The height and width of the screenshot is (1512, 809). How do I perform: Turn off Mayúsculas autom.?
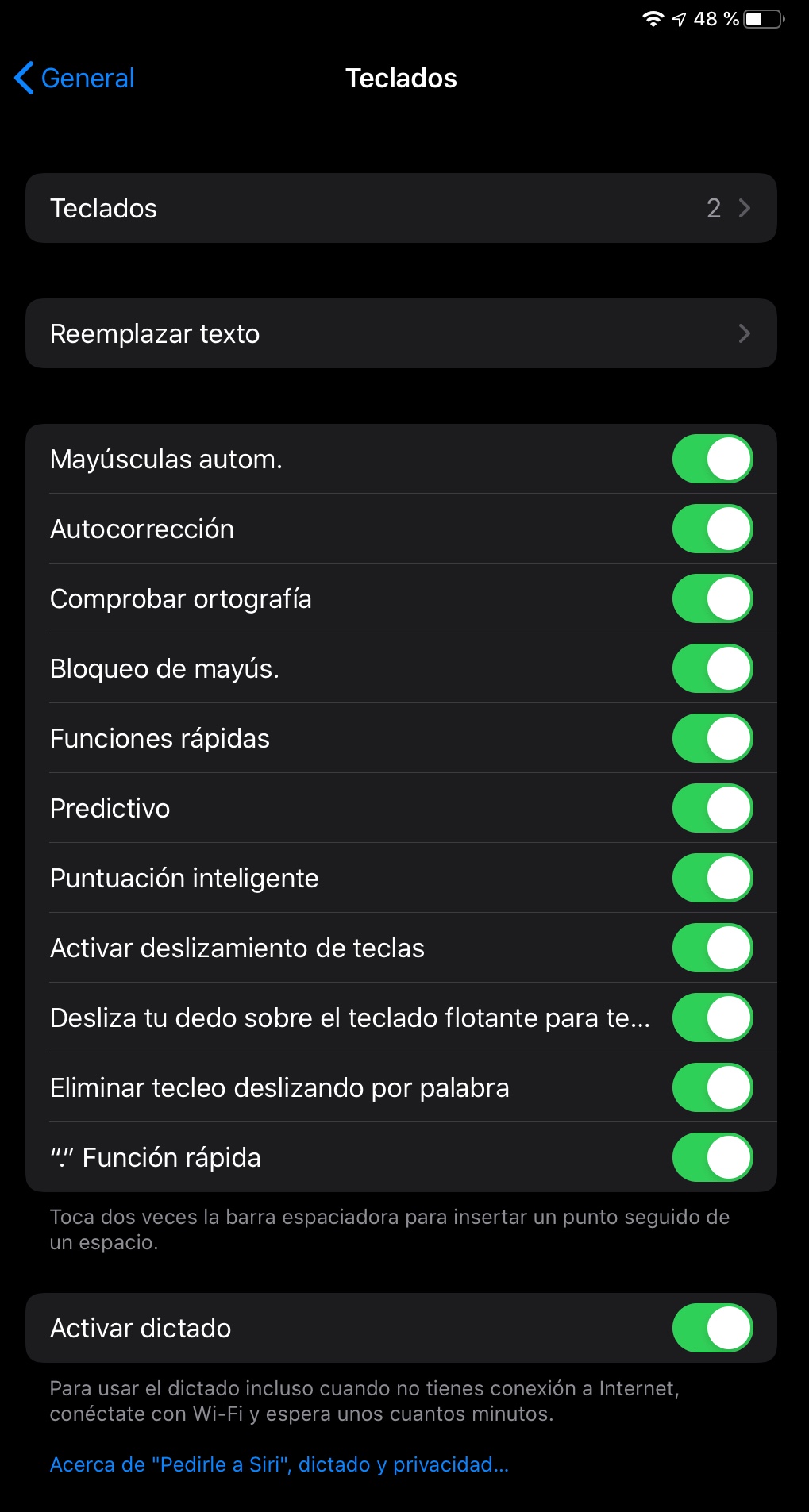(712, 459)
